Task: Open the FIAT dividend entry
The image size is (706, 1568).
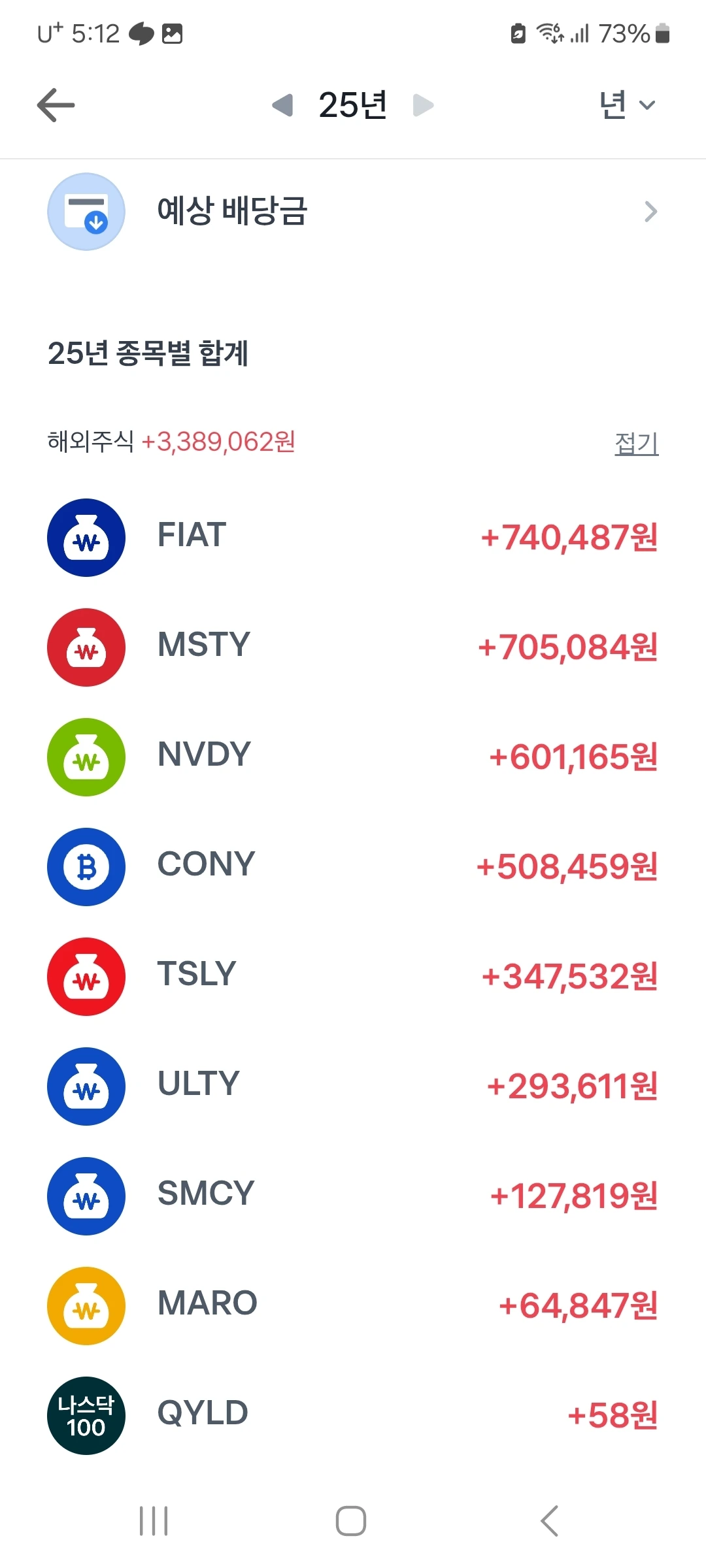Action: coord(353,537)
